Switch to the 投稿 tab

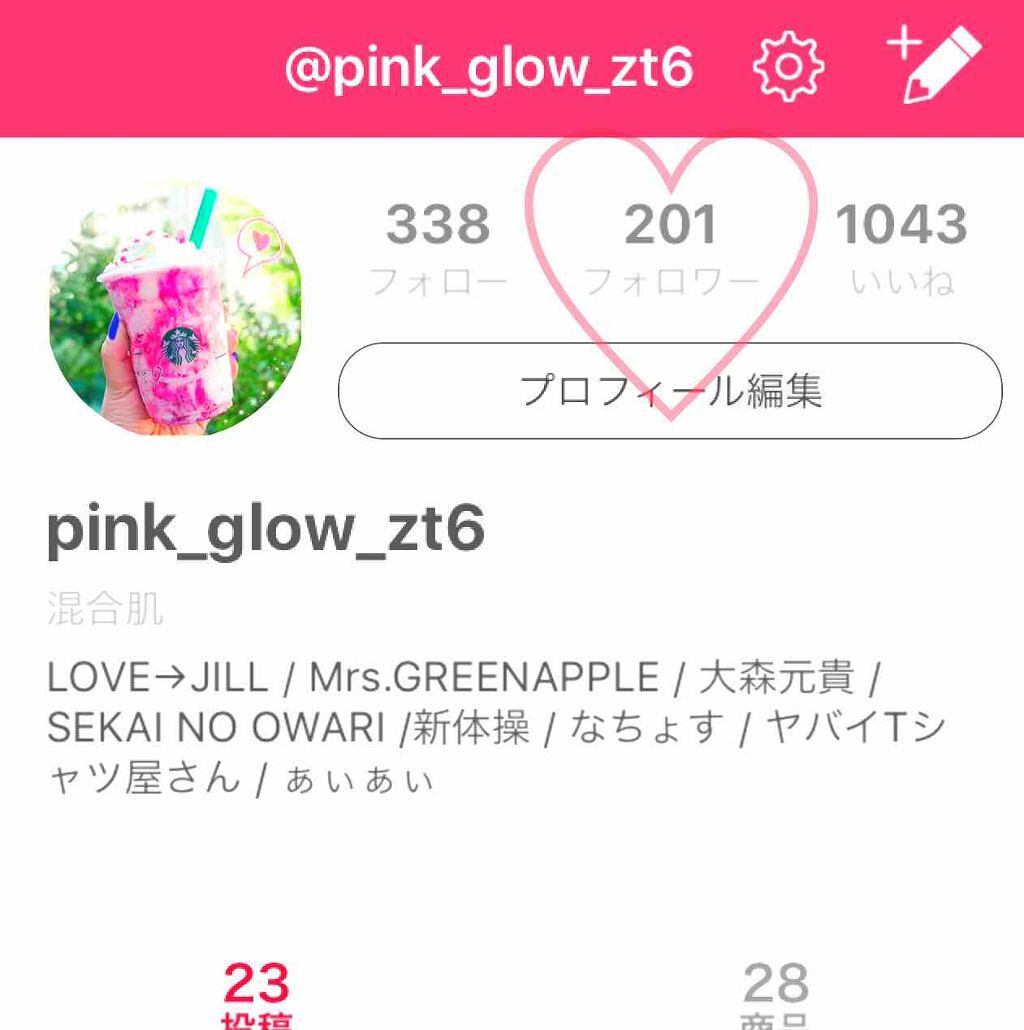coord(257,995)
